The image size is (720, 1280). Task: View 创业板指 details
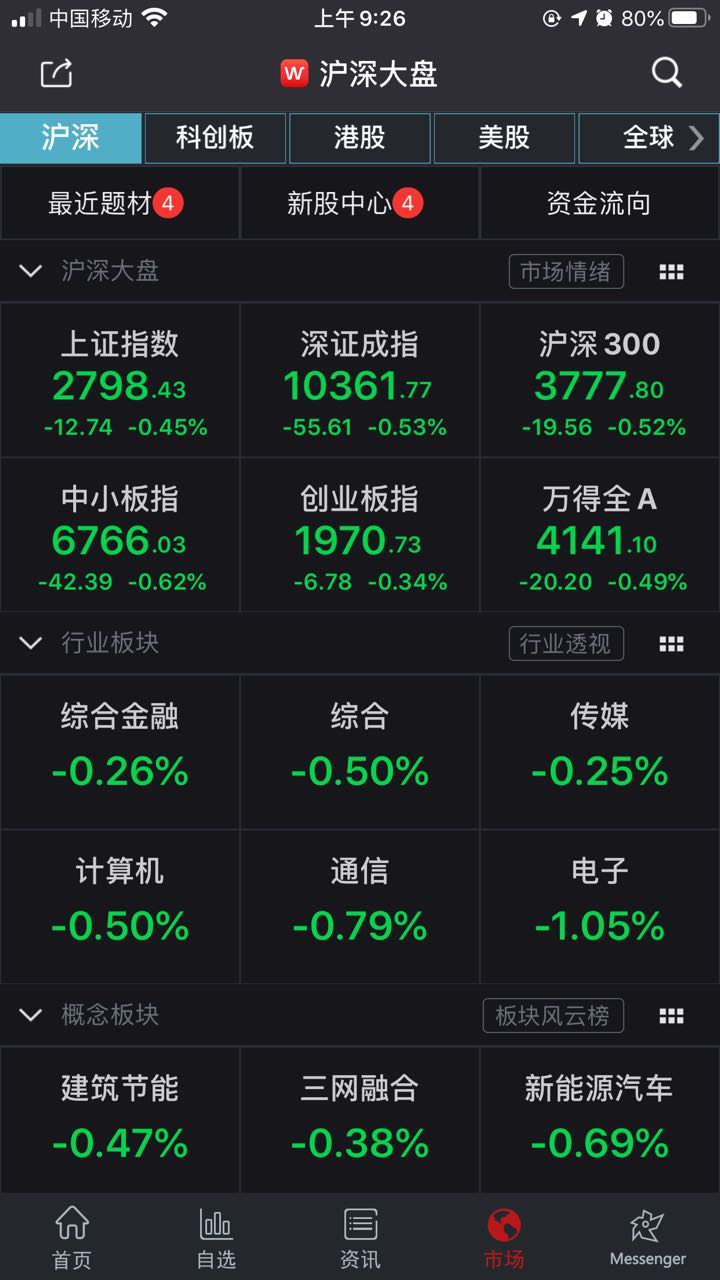point(360,535)
